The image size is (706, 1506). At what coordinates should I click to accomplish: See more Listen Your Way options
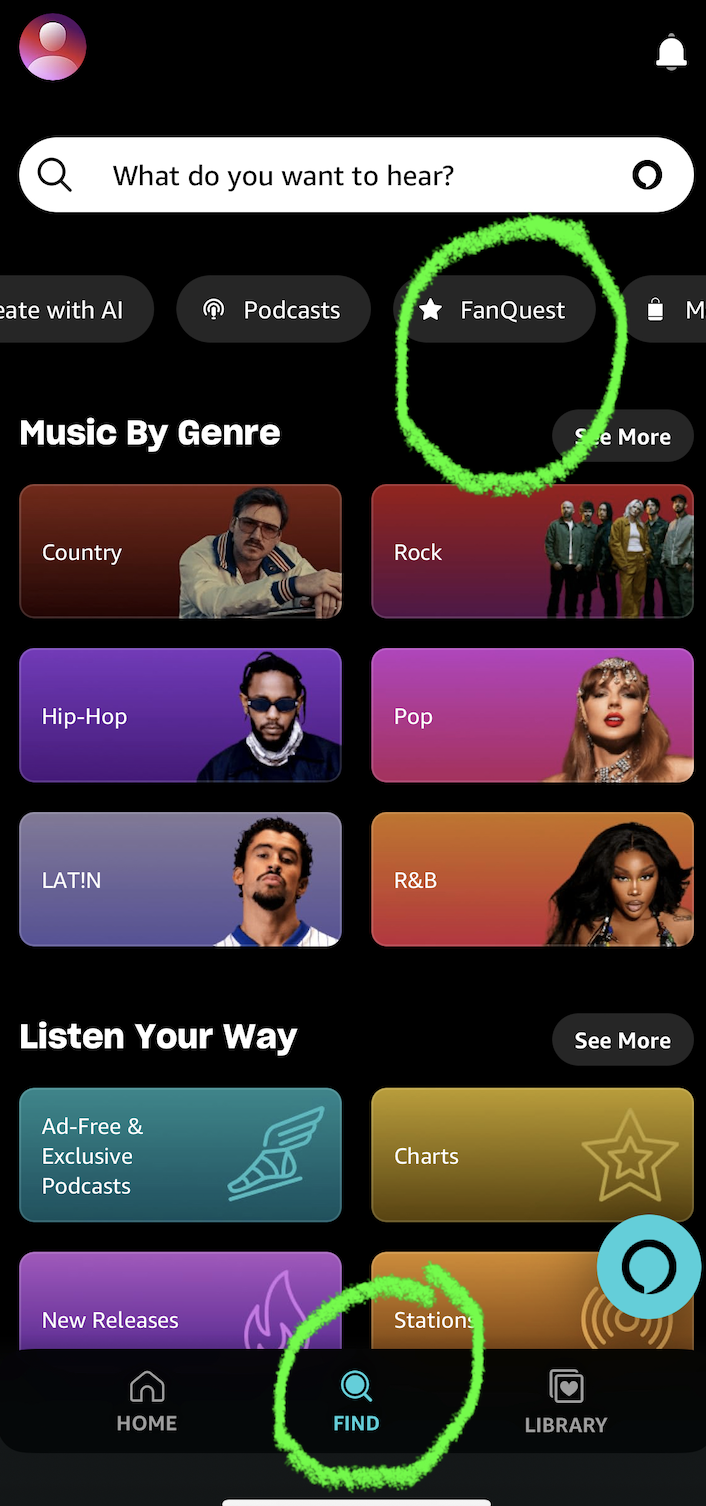point(622,1041)
